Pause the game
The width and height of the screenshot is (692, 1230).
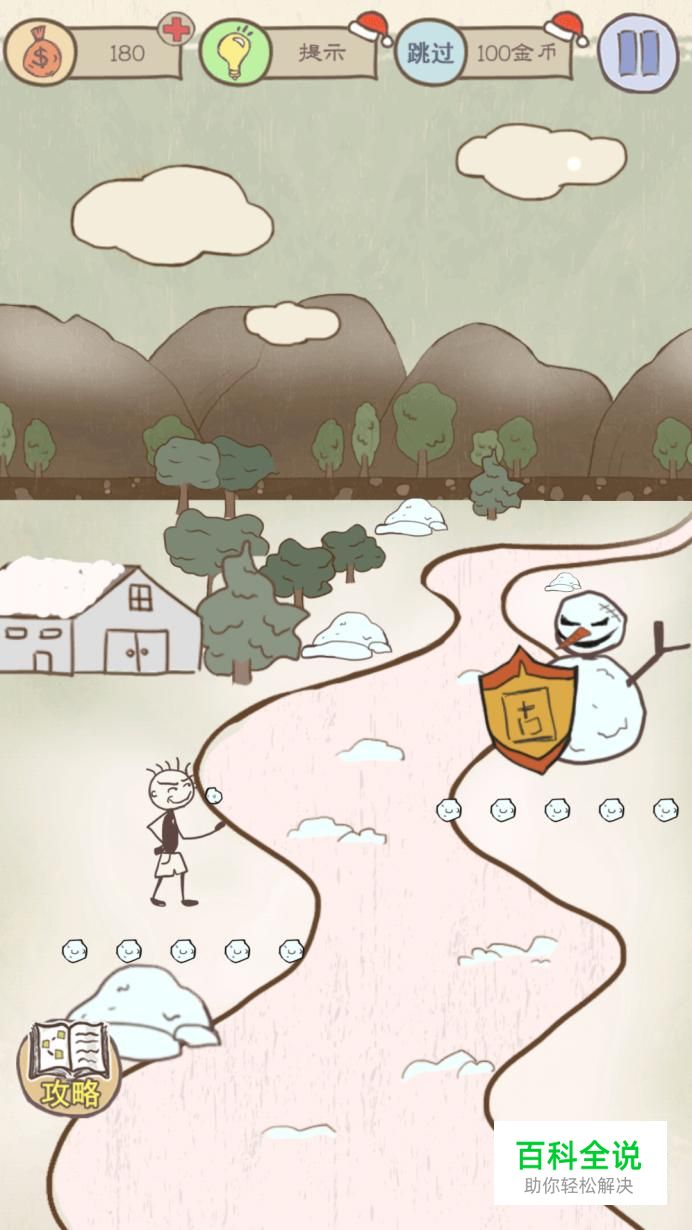[633, 50]
